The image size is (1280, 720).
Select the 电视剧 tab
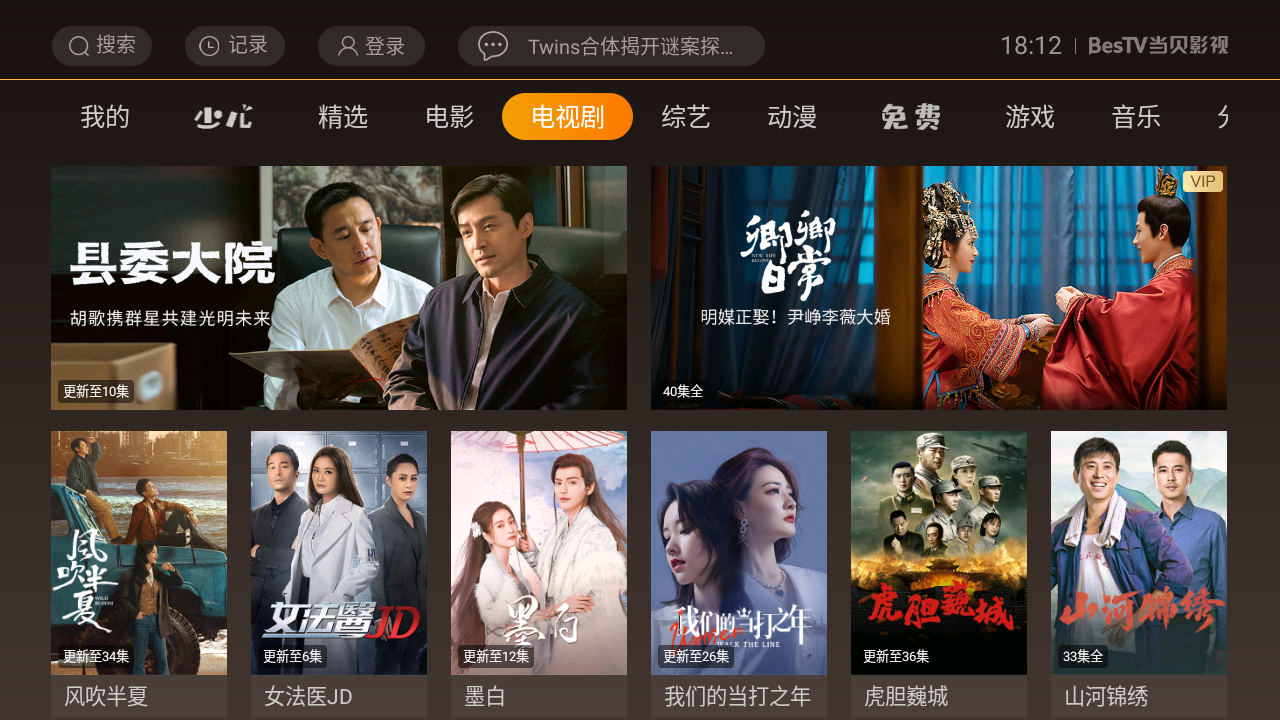567,117
